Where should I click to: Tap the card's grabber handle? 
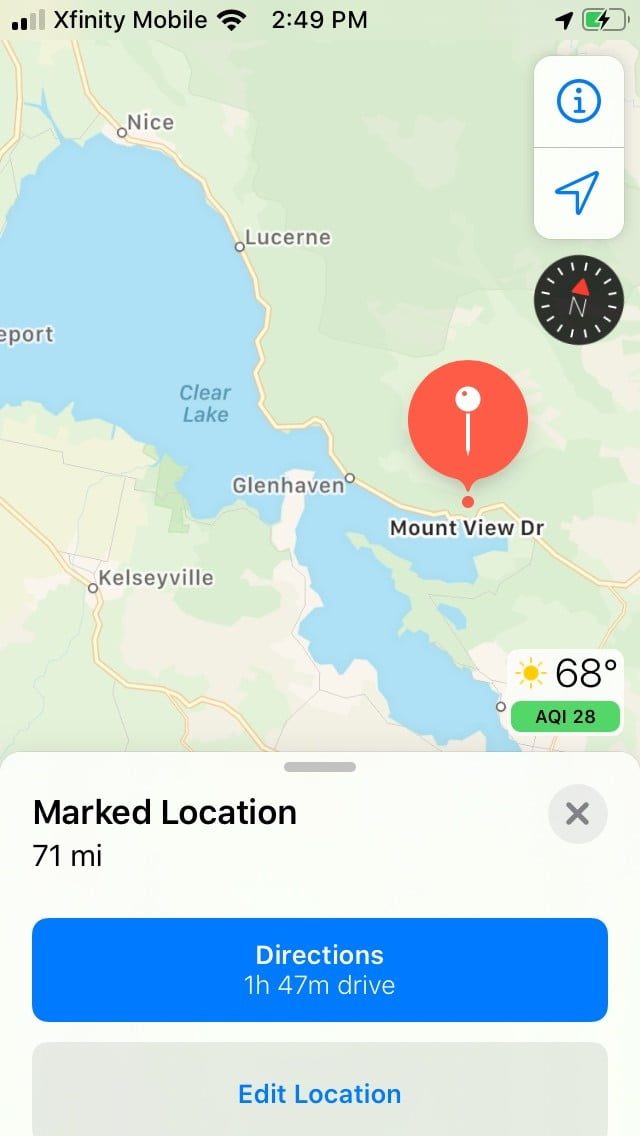pyautogui.click(x=320, y=767)
